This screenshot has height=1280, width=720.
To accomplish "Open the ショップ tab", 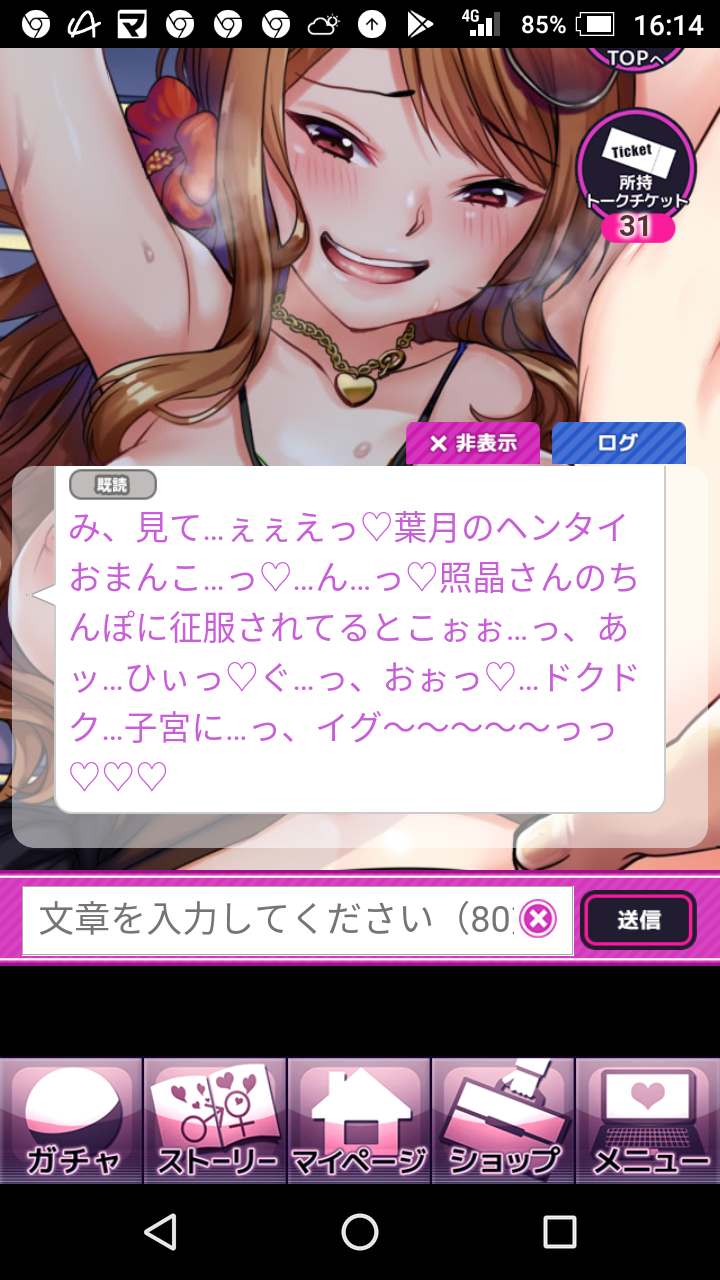I will (504, 1121).
